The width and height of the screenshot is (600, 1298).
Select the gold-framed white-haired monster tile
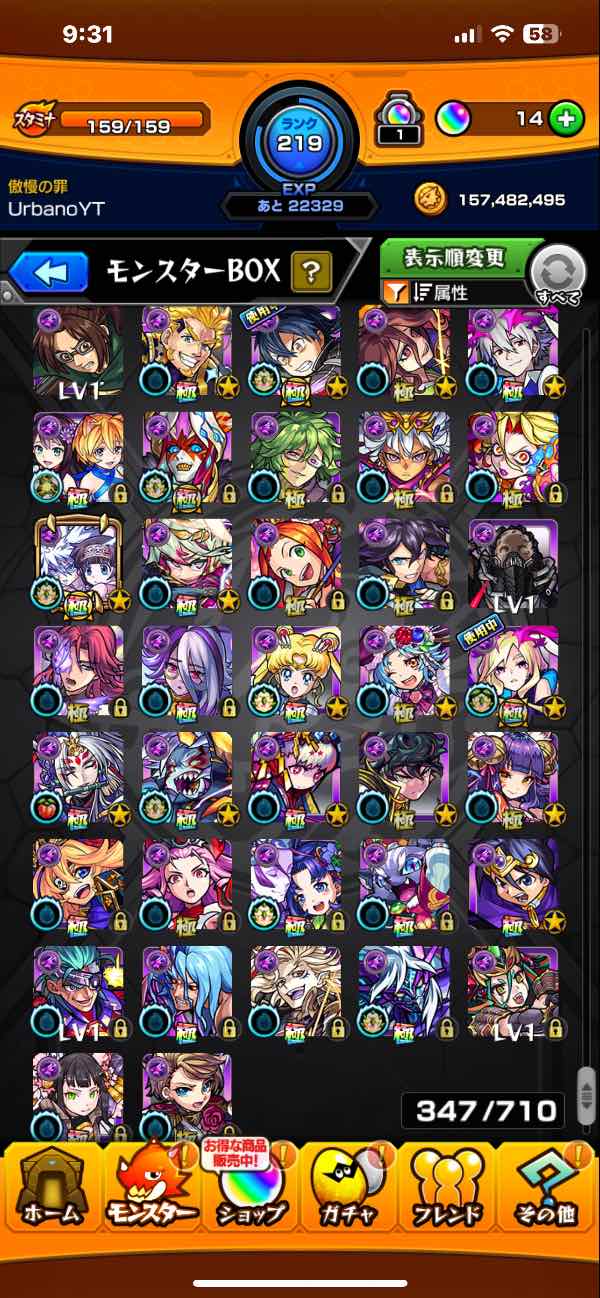coord(78,563)
